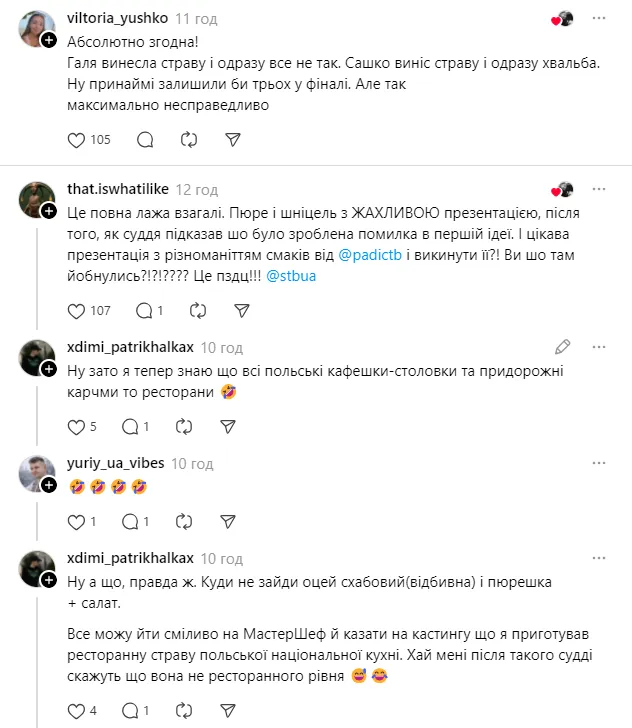
Task: Like xdimi_patrikhalkax's comment about Polish cafes
Action: (x=77, y=427)
